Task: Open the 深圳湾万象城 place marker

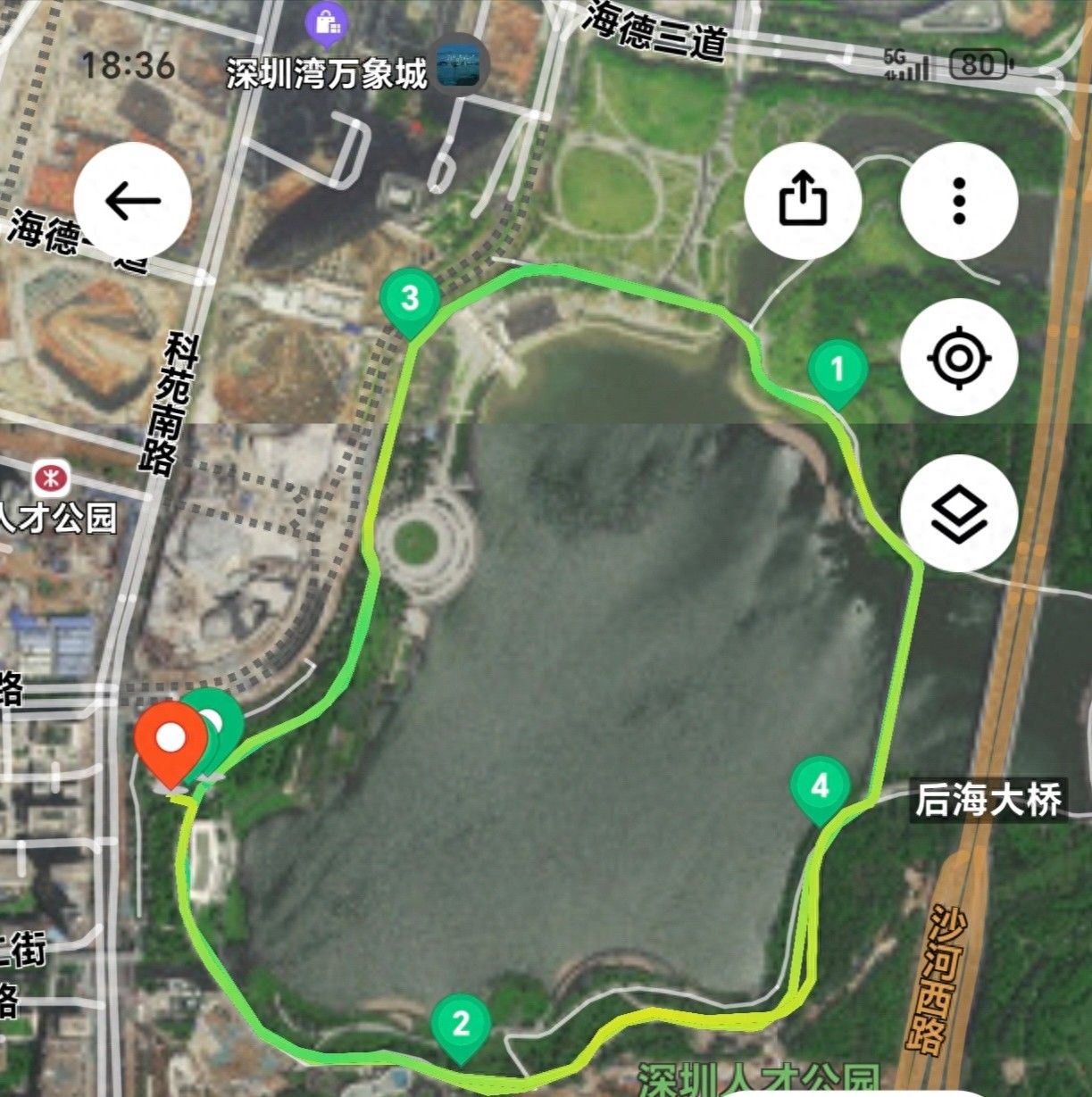Action: [327, 23]
